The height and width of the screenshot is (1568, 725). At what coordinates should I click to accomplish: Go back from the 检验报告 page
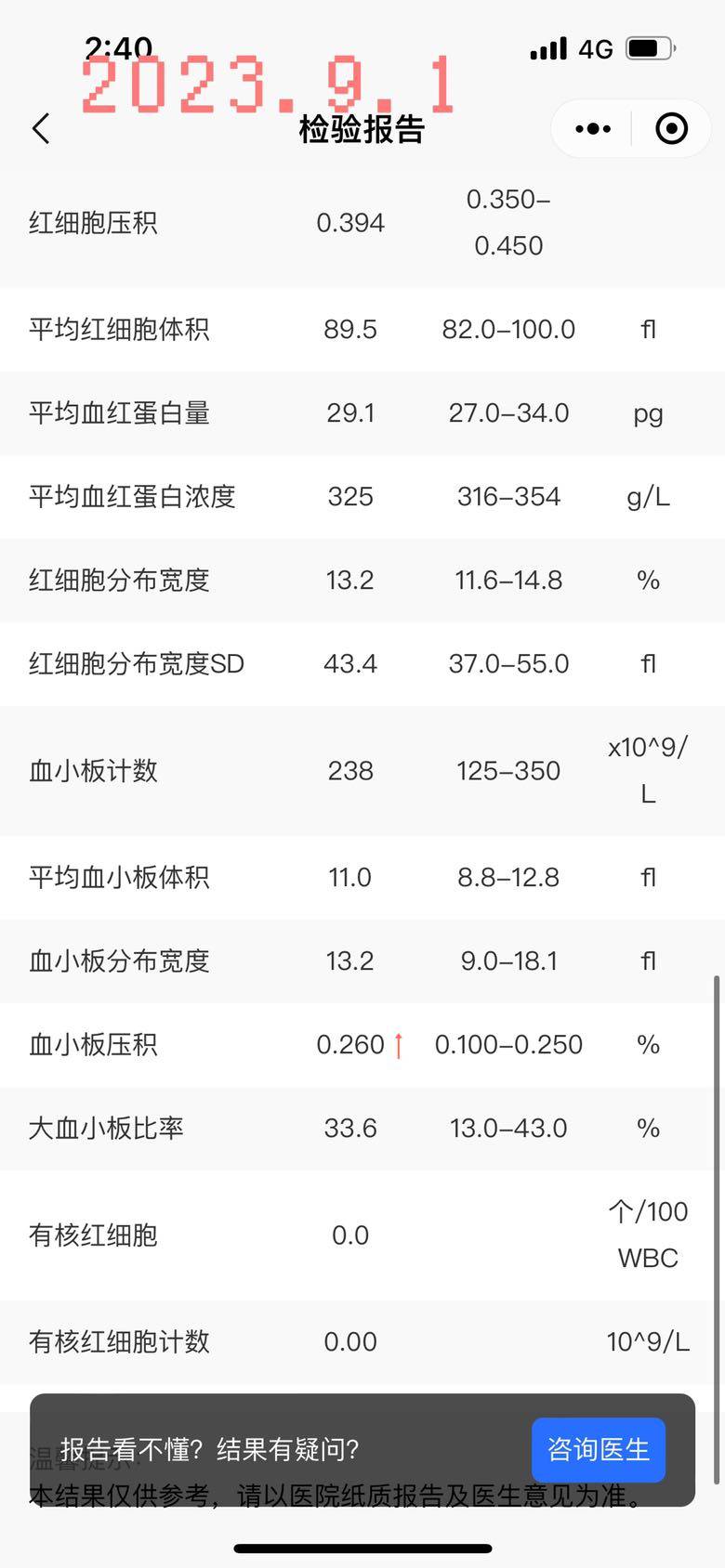41,128
